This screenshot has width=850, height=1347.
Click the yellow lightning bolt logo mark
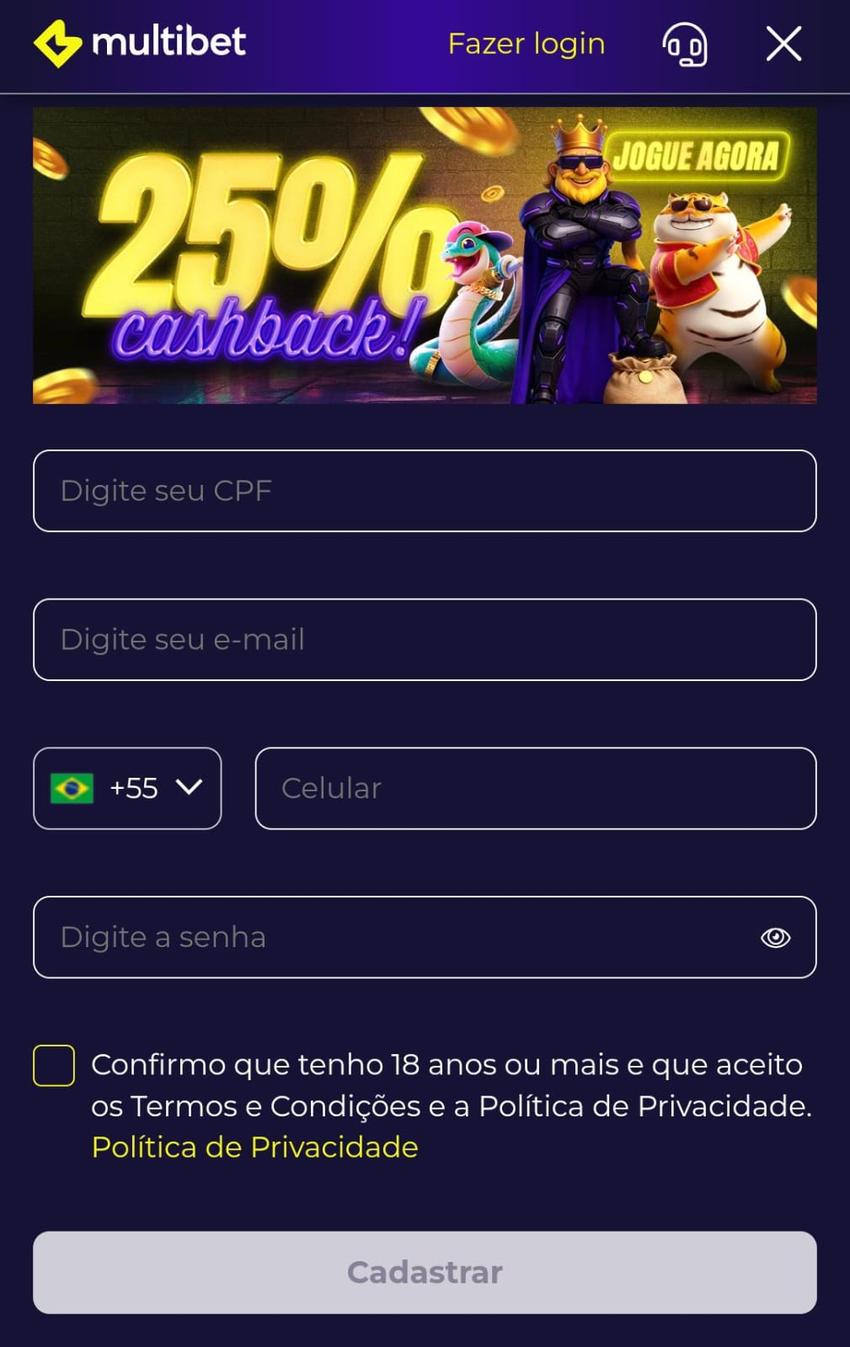tap(57, 43)
